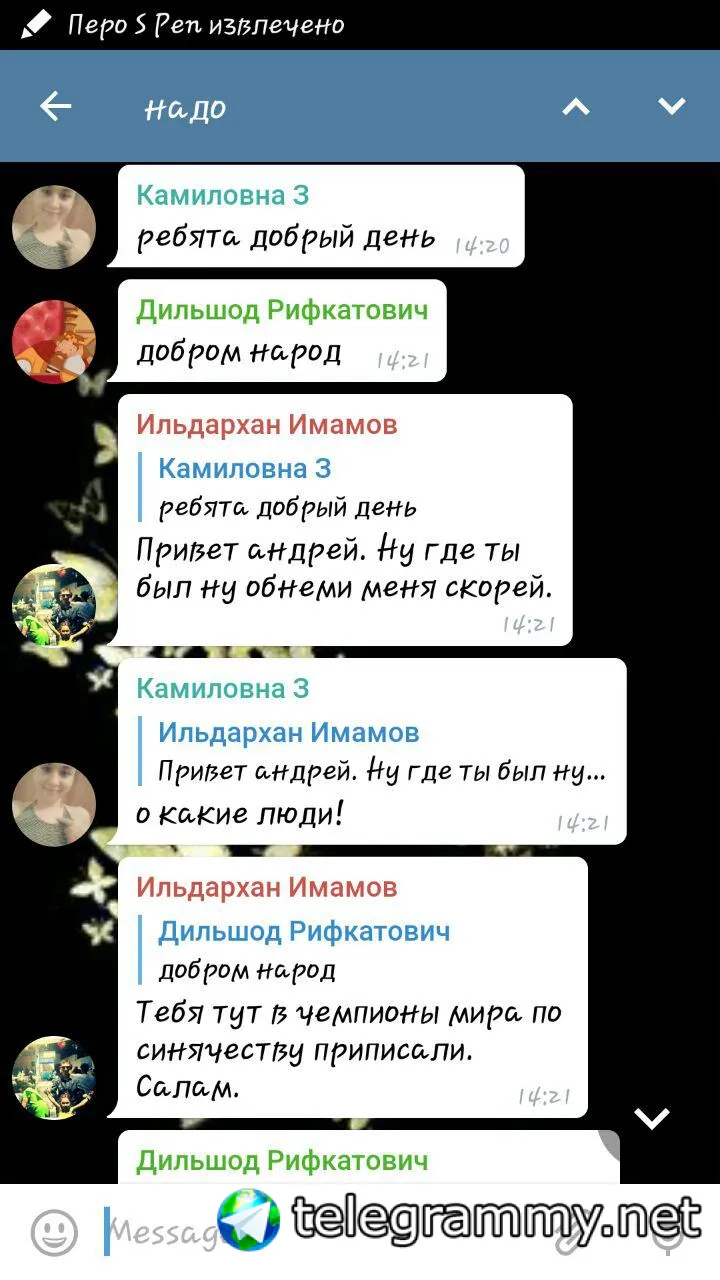Open Дильшод Рифкатович's profile avatar
720x1280 pixels.
click(x=54, y=342)
